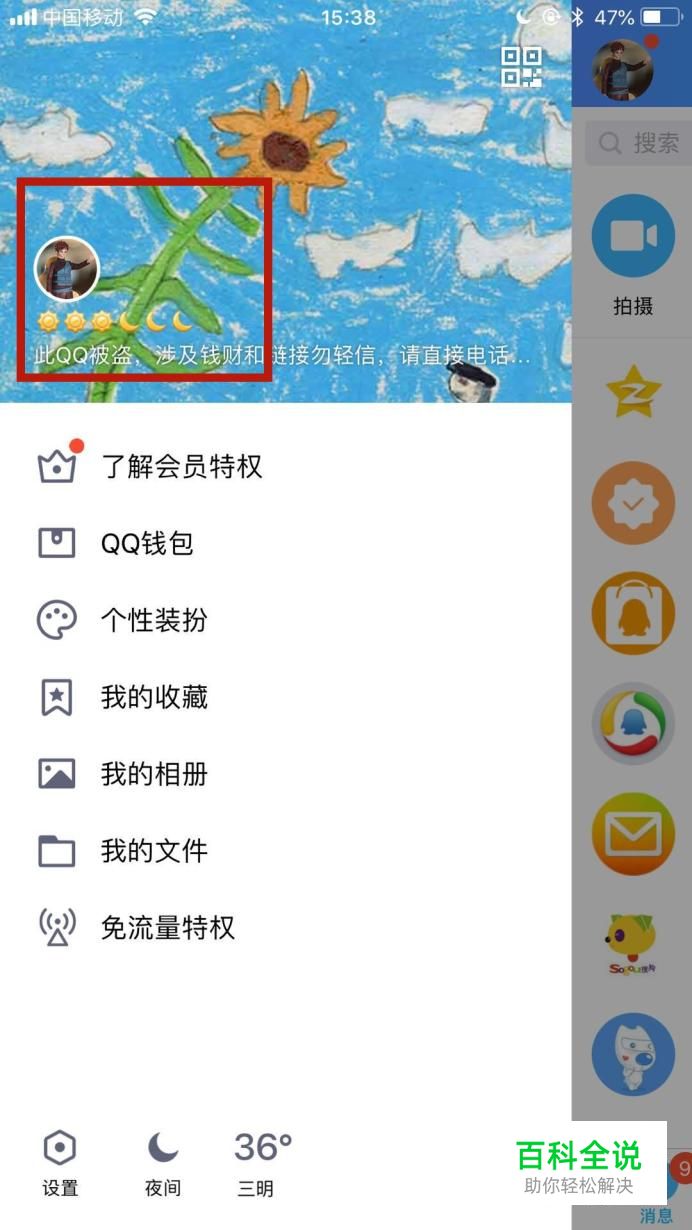Open the QR code icon
Image resolution: width=692 pixels, height=1230 pixels.
pos(521,67)
